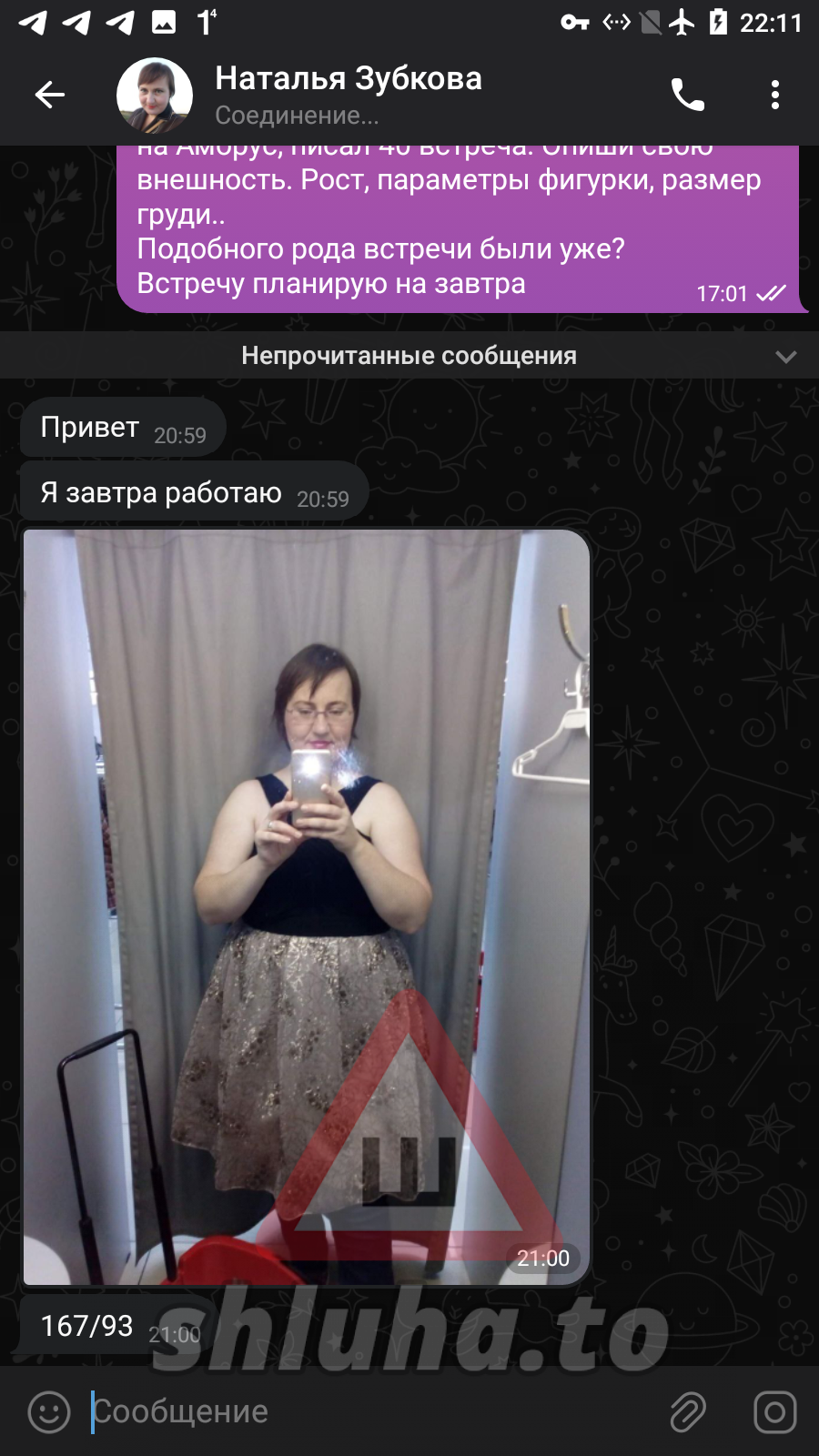This screenshot has width=819, height=1456.
Task: Open the three-dot overflow menu
Action: (774, 95)
